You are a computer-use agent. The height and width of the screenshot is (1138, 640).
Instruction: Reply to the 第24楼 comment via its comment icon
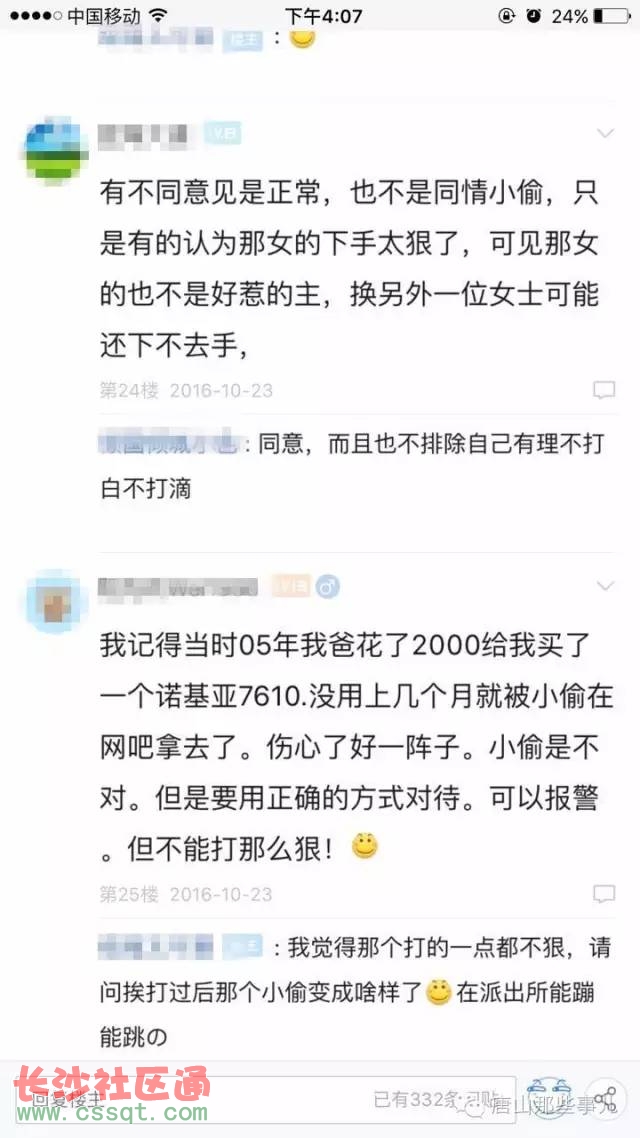[604, 390]
